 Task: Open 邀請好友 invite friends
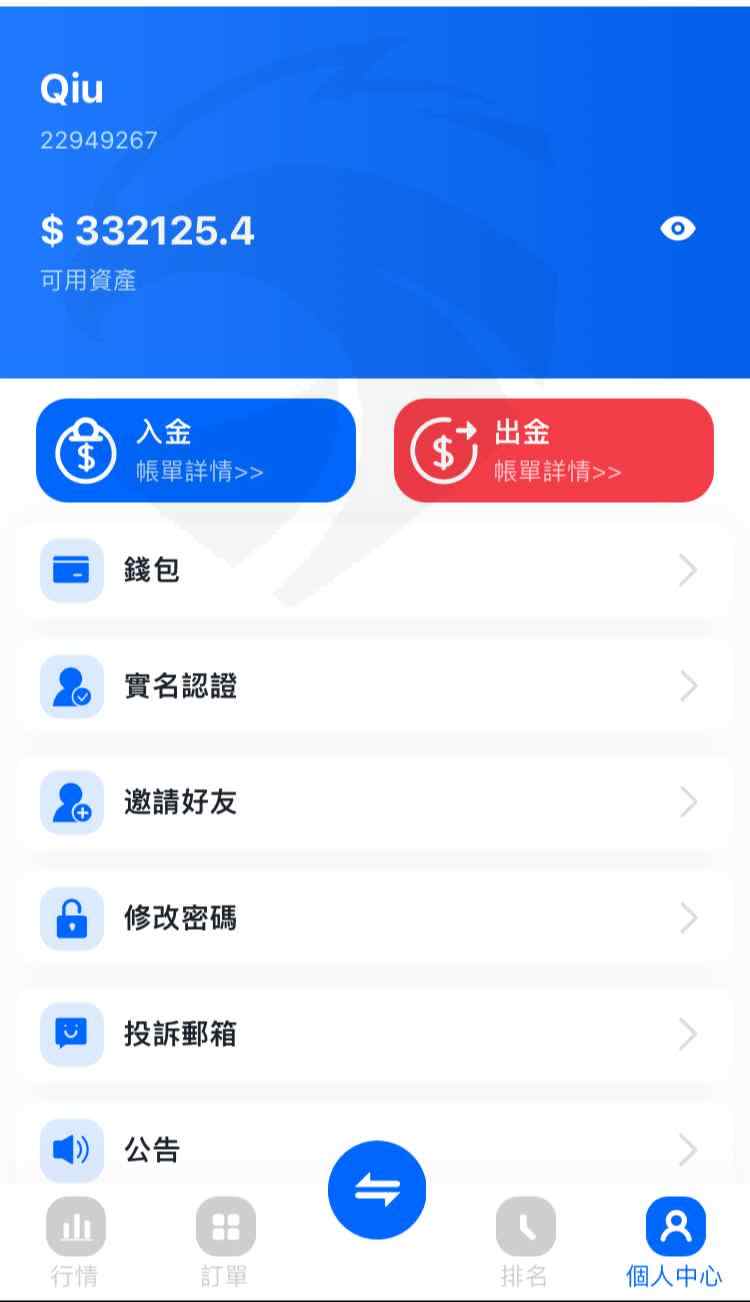(x=375, y=802)
